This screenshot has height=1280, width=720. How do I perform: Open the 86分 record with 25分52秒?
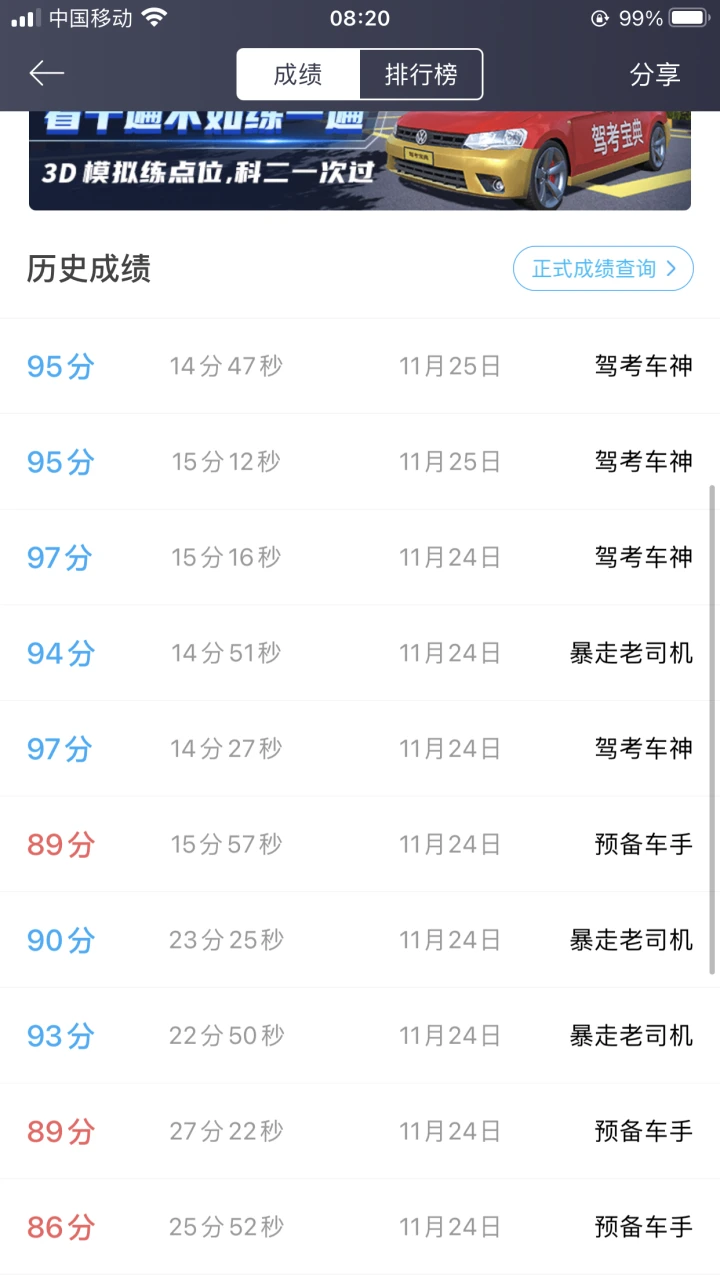coord(360,1227)
